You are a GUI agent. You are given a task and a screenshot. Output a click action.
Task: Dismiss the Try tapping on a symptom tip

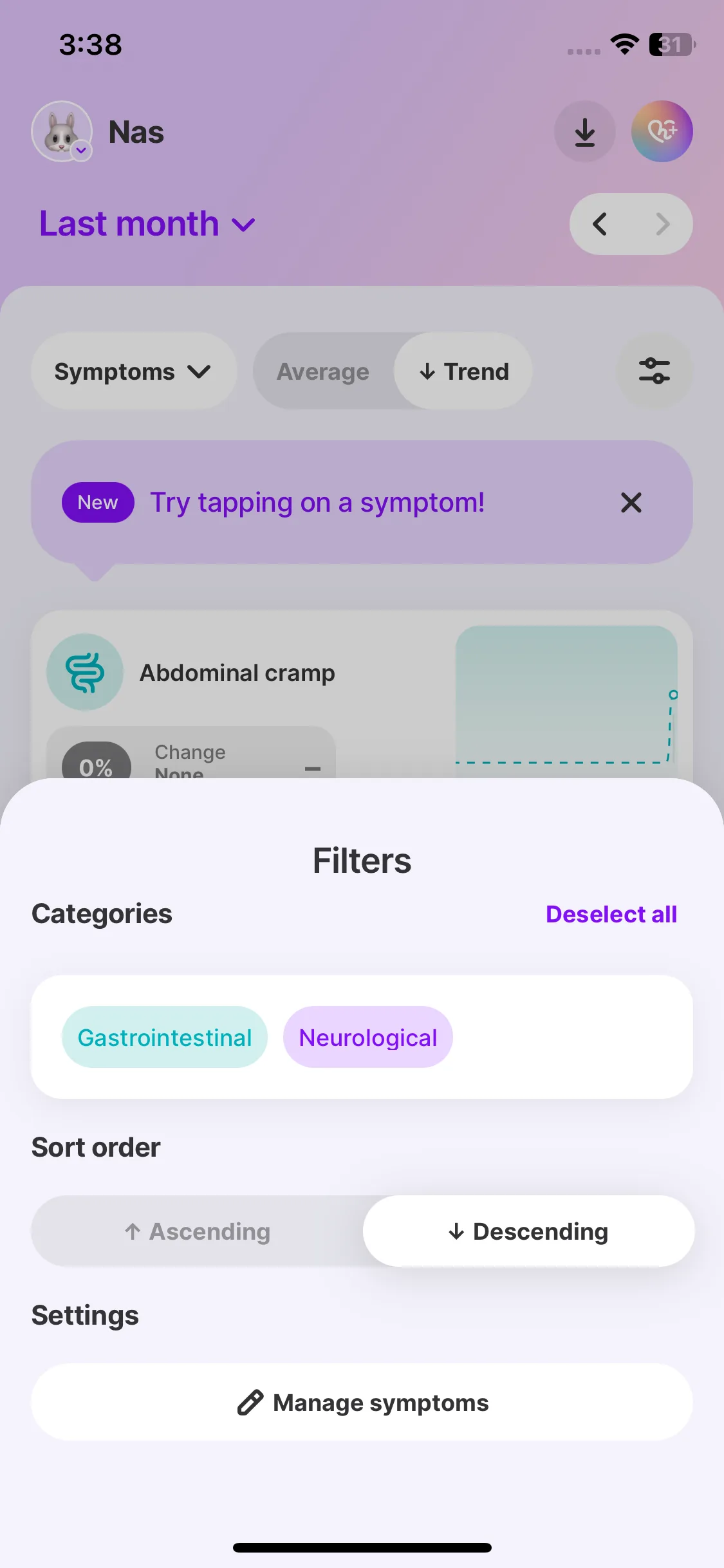pyautogui.click(x=631, y=503)
